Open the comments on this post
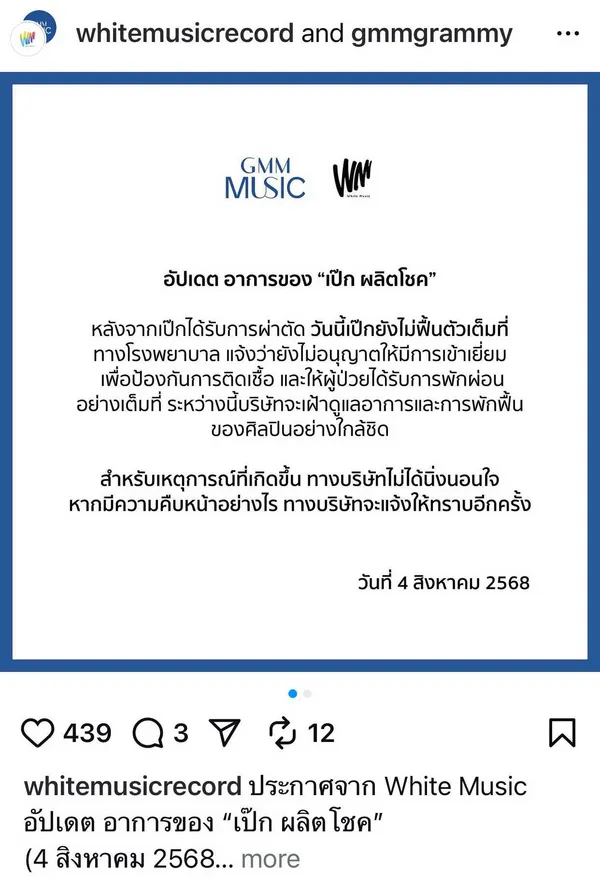The height and width of the screenshot is (883, 600). pos(148,734)
